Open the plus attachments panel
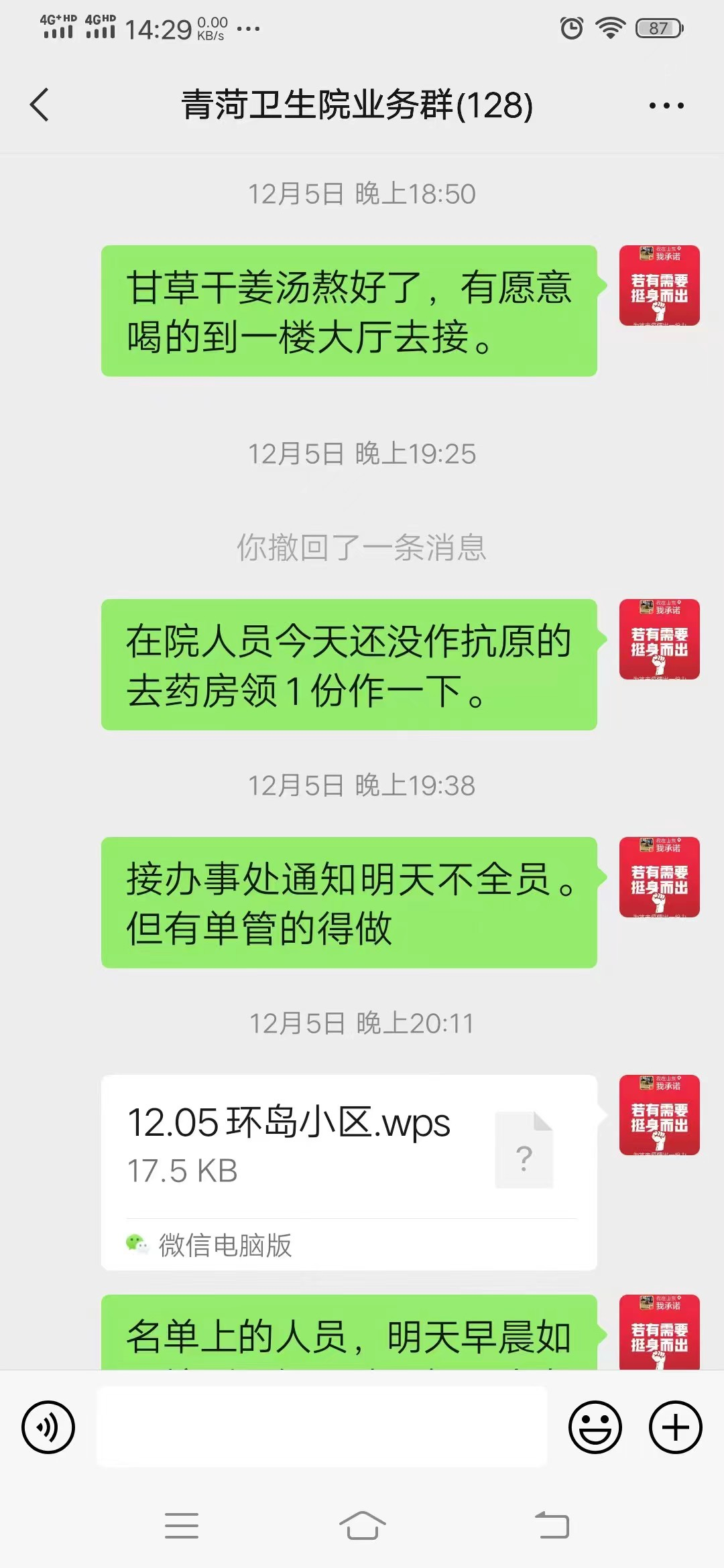The image size is (724, 1568). coord(675,1427)
